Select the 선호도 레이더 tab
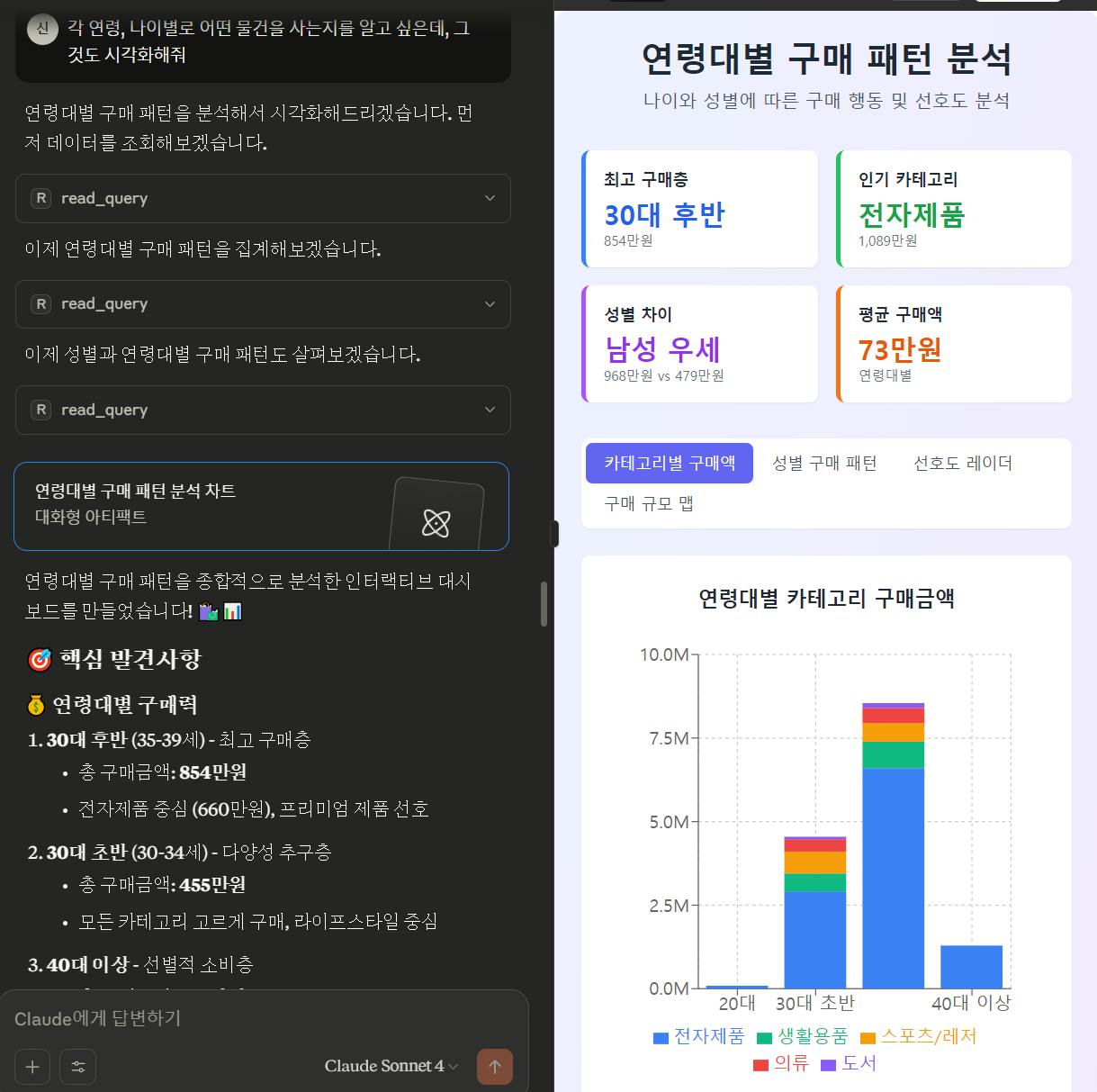The image size is (1097, 1092). point(962,463)
